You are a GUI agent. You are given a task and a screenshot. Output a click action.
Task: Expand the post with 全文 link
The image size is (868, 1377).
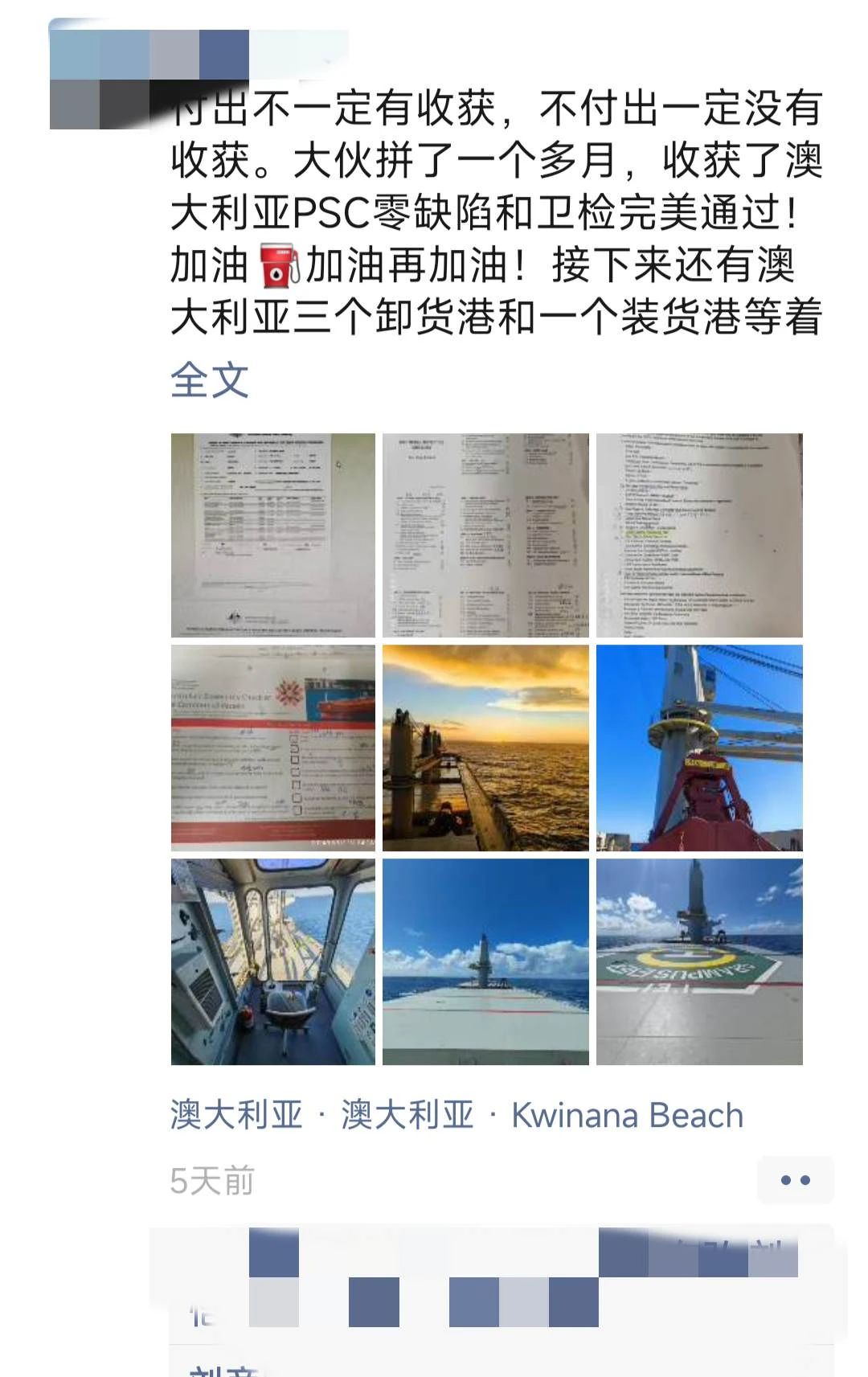click(x=210, y=380)
